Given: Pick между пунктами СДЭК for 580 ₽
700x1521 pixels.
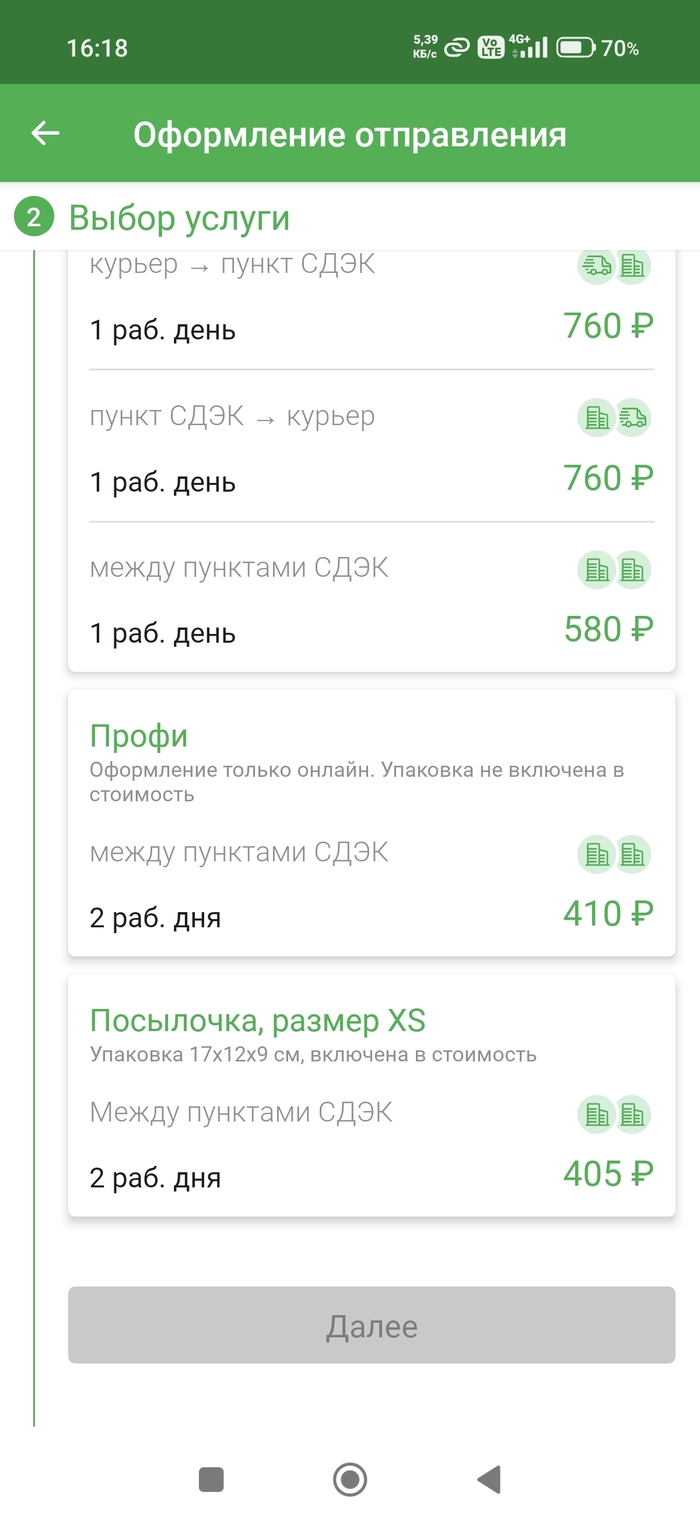Looking at the screenshot, I should (x=371, y=600).
